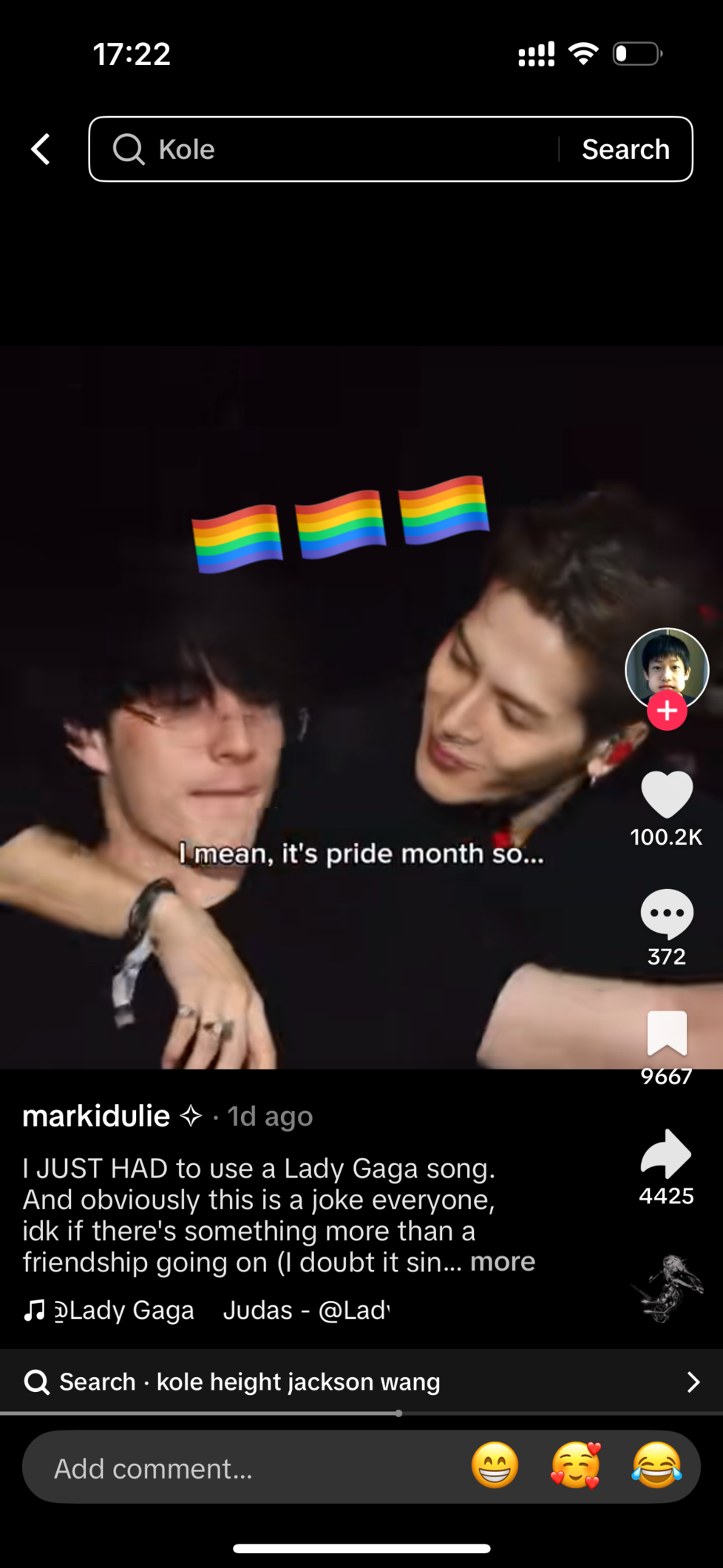
Task: Tap the Search button
Action: click(x=625, y=149)
